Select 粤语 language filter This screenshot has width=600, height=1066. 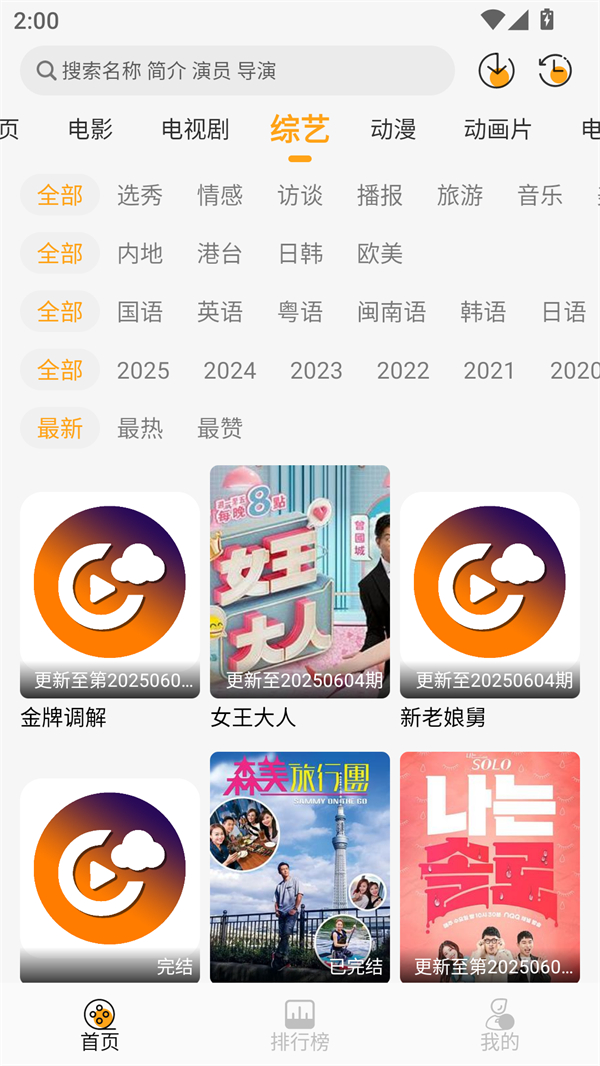(300, 312)
